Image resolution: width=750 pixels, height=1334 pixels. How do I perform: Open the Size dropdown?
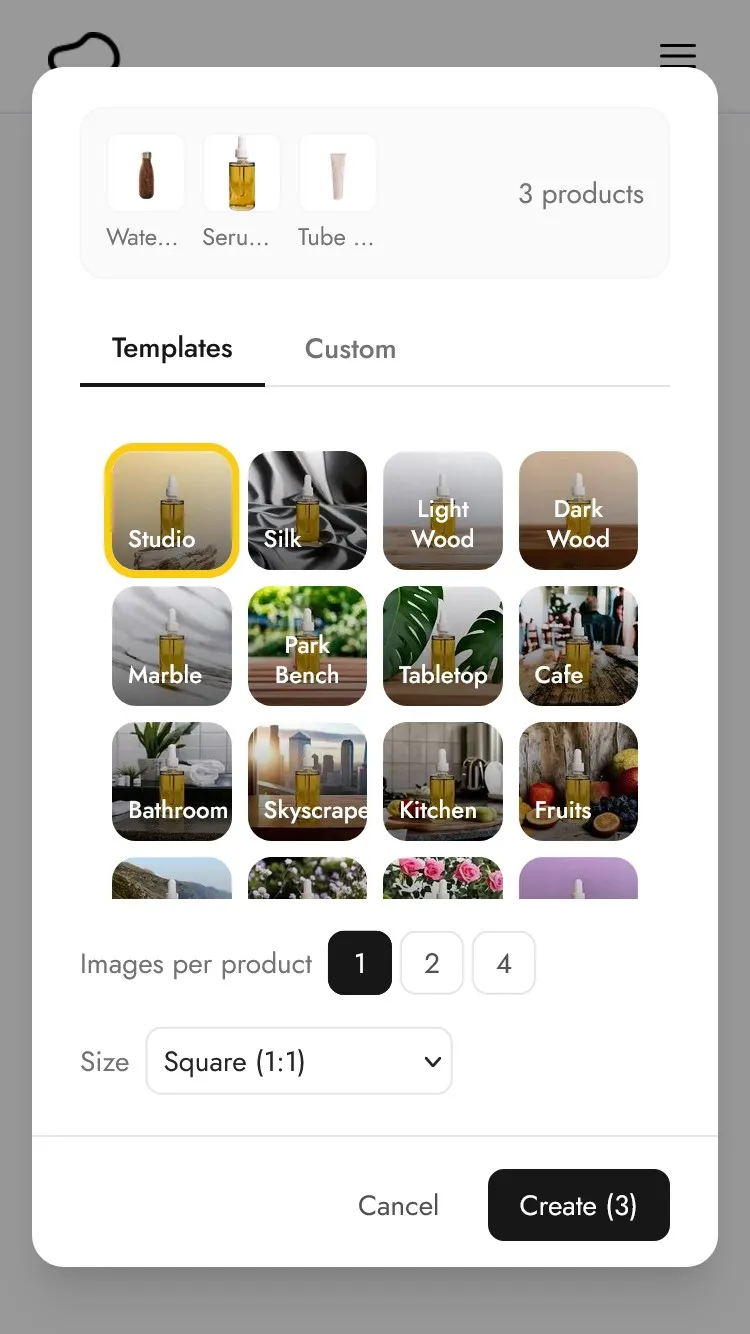coord(298,1061)
